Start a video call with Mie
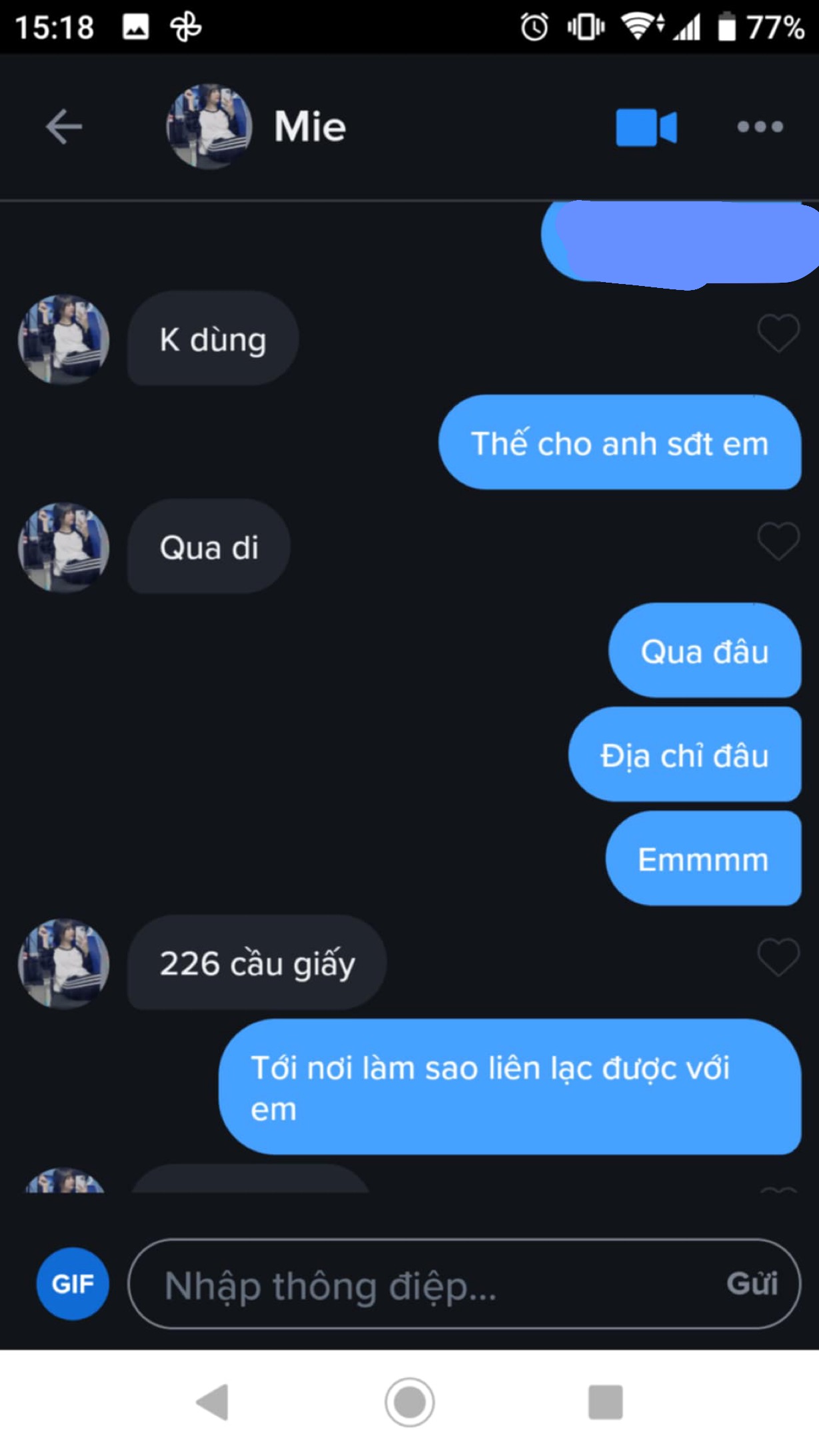Image resolution: width=819 pixels, height=1456 pixels. click(646, 127)
